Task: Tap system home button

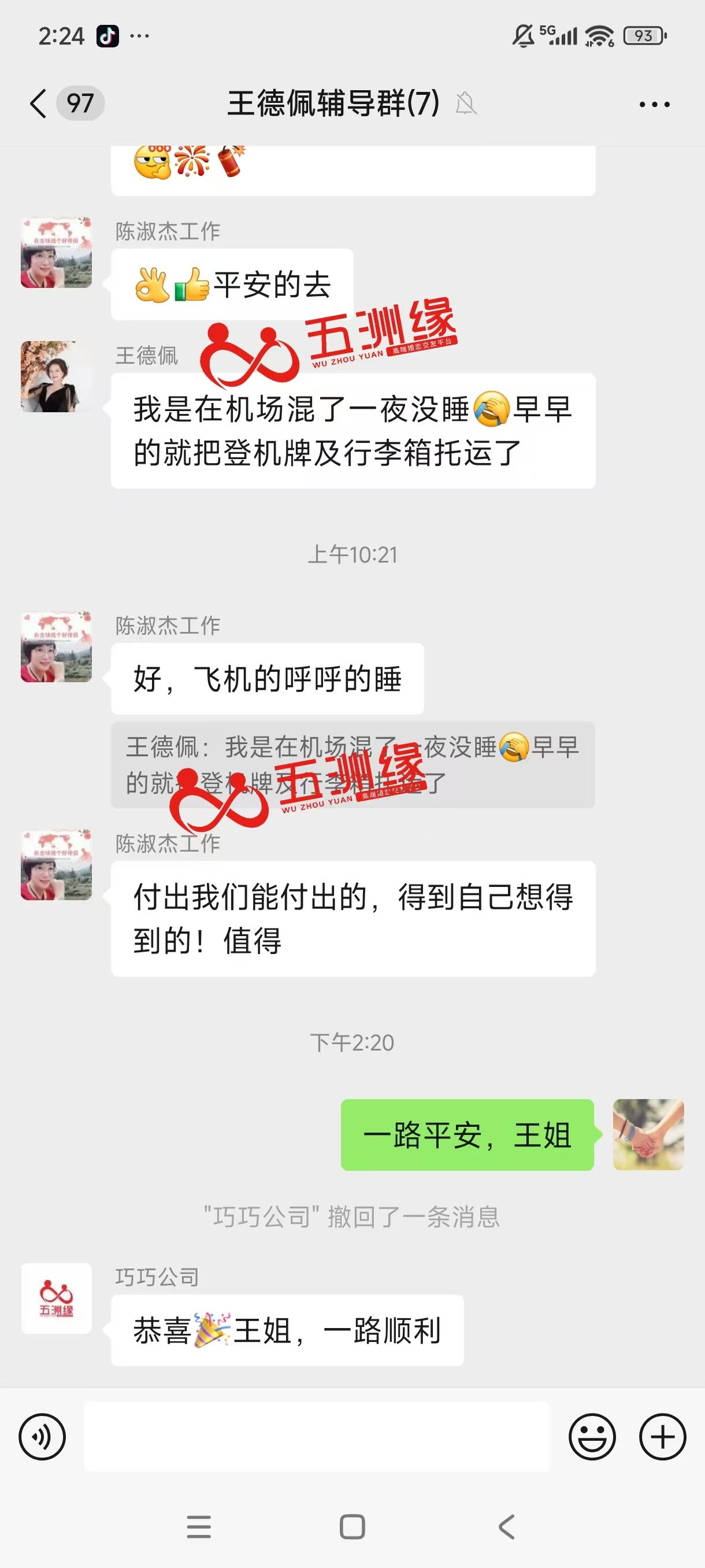Action: tap(352, 1526)
